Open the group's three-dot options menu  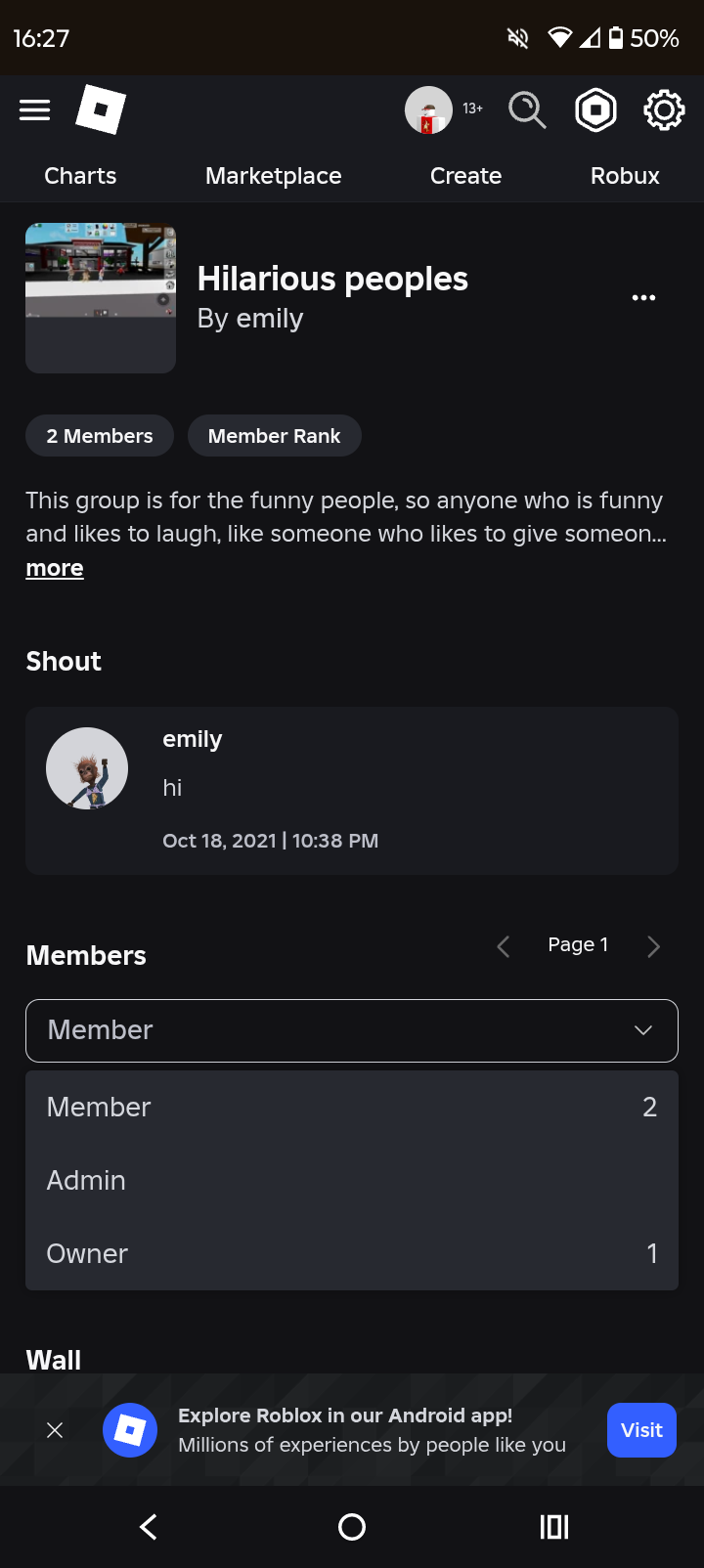[643, 297]
